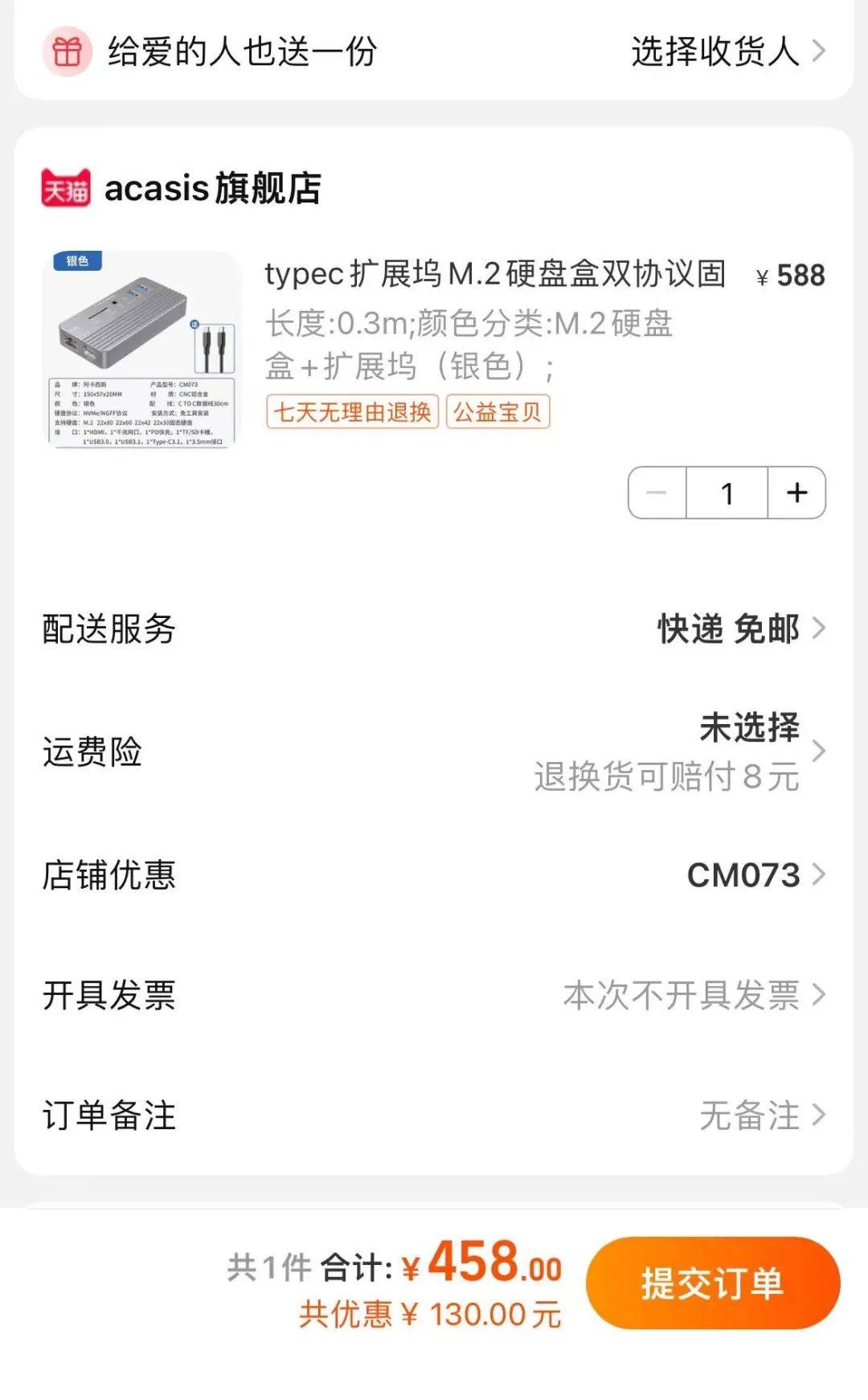Decrease item quantity with minus button
Image resolution: width=868 pixels, height=1400 pixels.
tap(657, 493)
